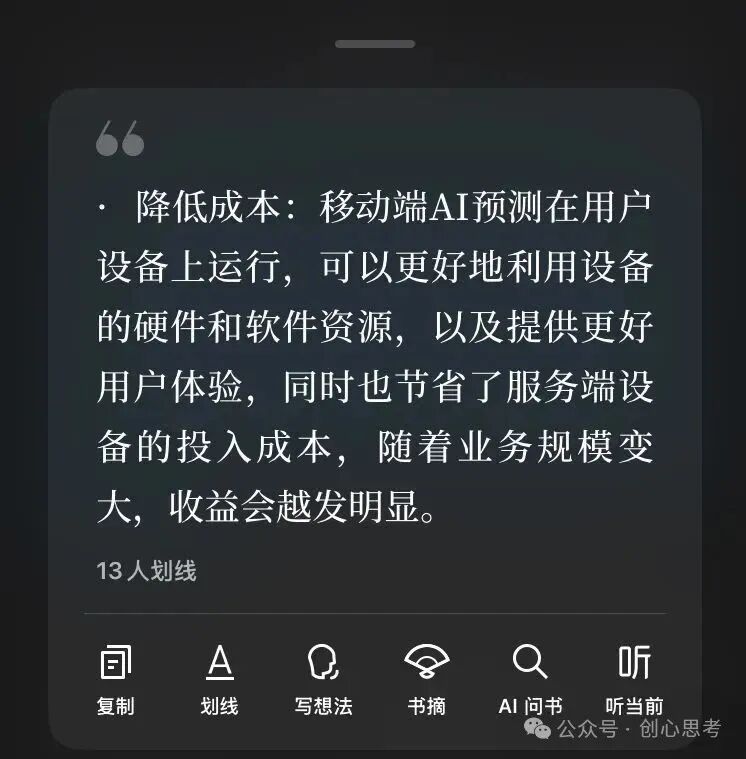Viewport: 746px width, 759px height.
Task: Tap the drag handle pill at the top
Action: pos(373,41)
